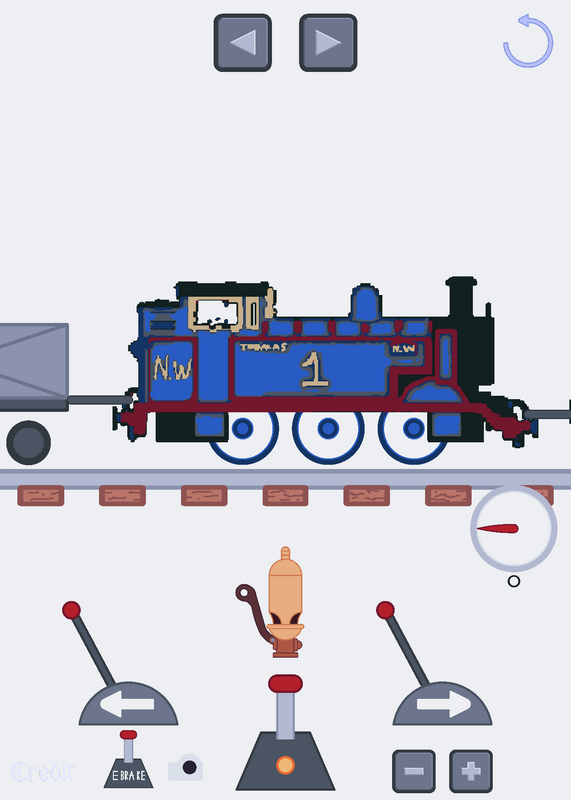Tap the minus button
The height and width of the screenshot is (800, 571).
tap(414, 771)
